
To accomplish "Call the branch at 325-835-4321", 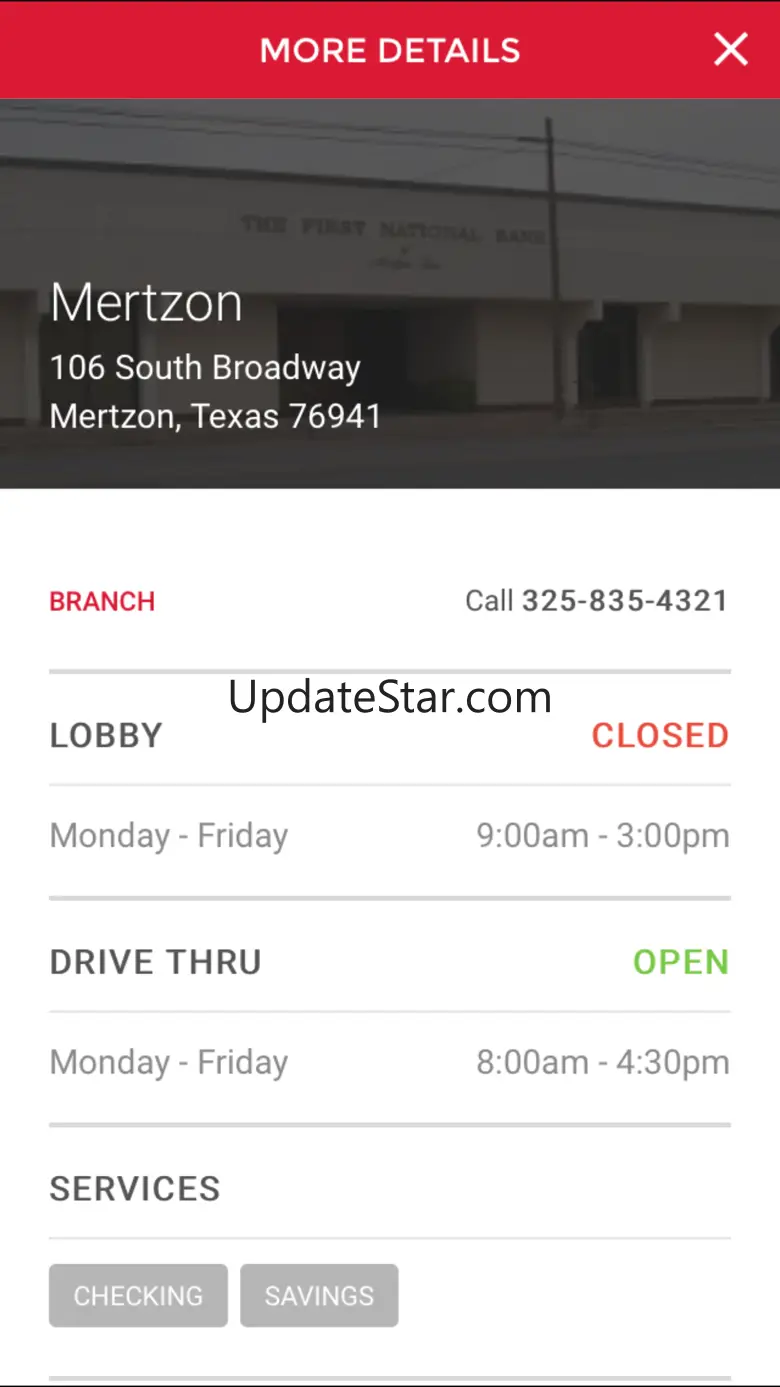I will [597, 601].
